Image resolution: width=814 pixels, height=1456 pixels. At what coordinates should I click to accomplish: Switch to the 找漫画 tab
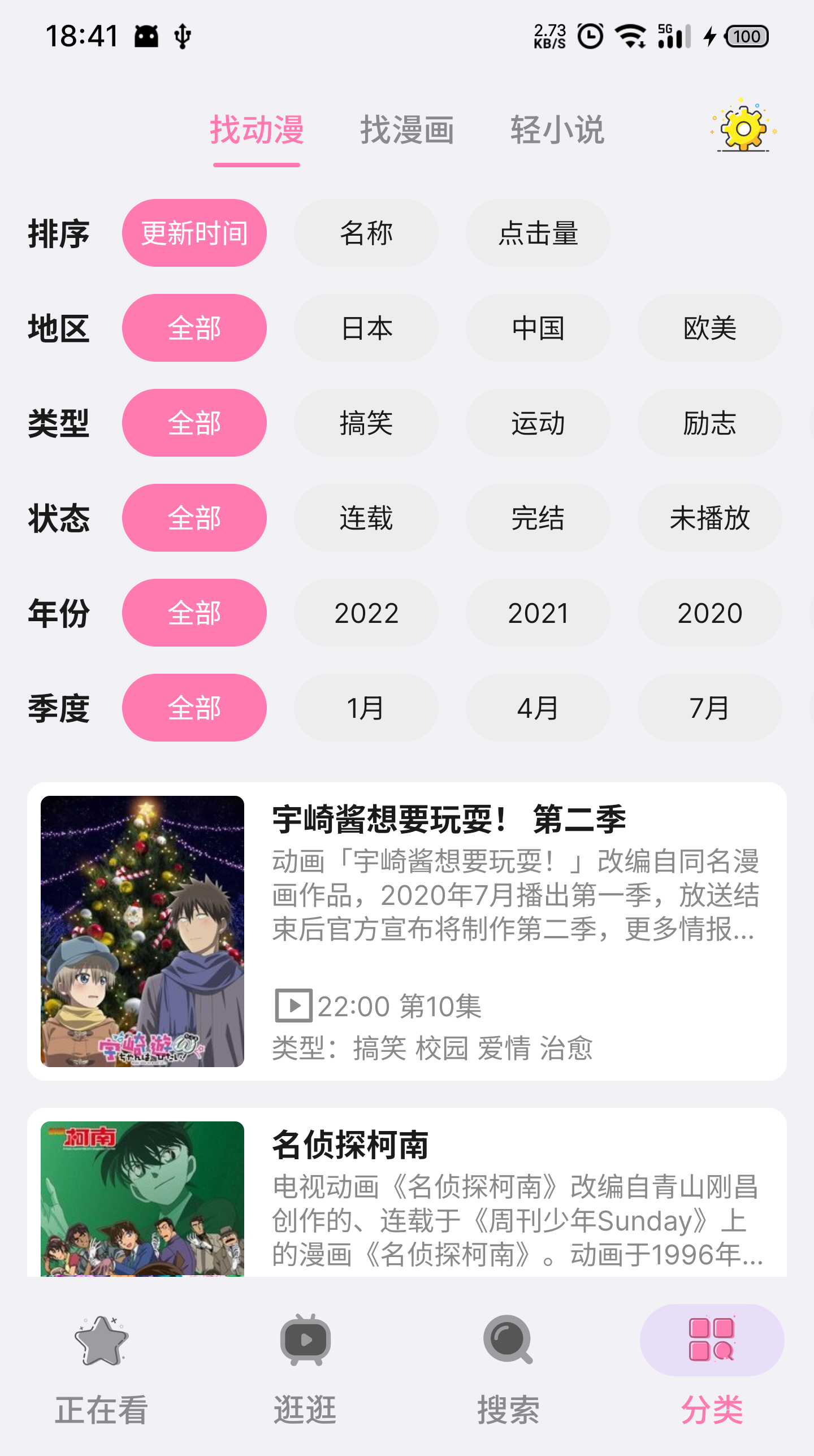pos(407,130)
